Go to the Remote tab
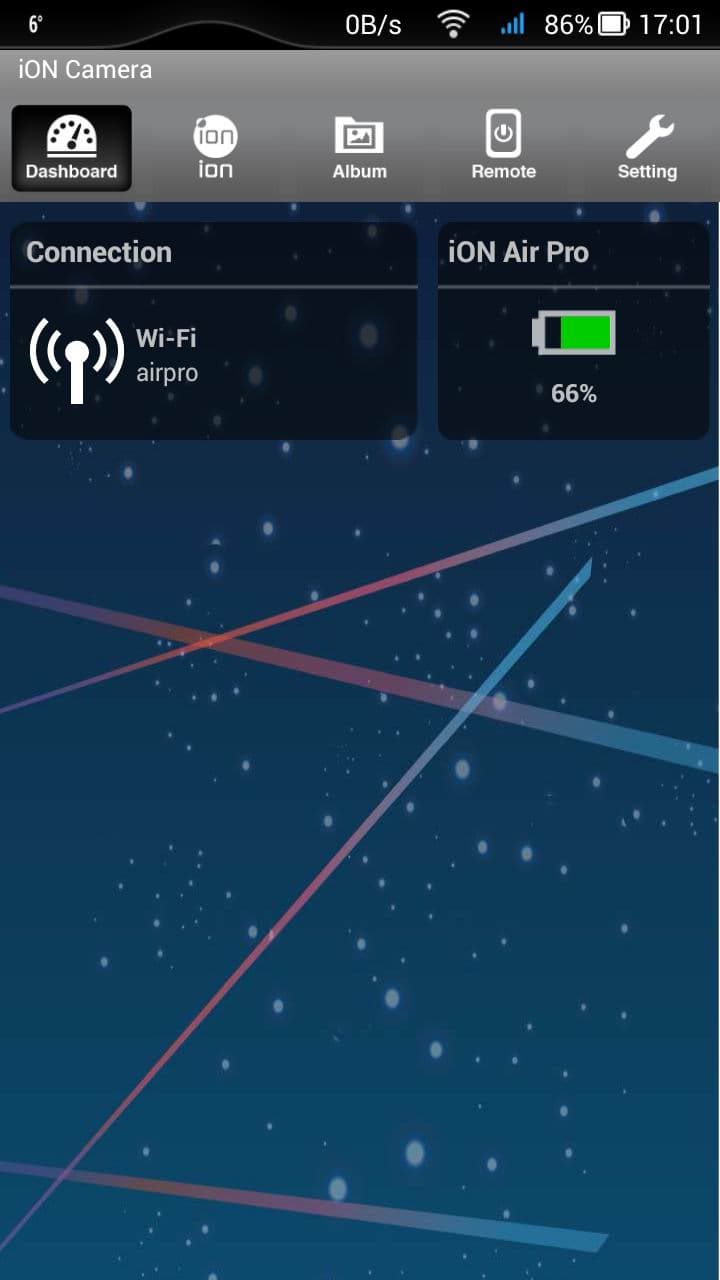Screen dimensions: 720x1280 [503, 148]
